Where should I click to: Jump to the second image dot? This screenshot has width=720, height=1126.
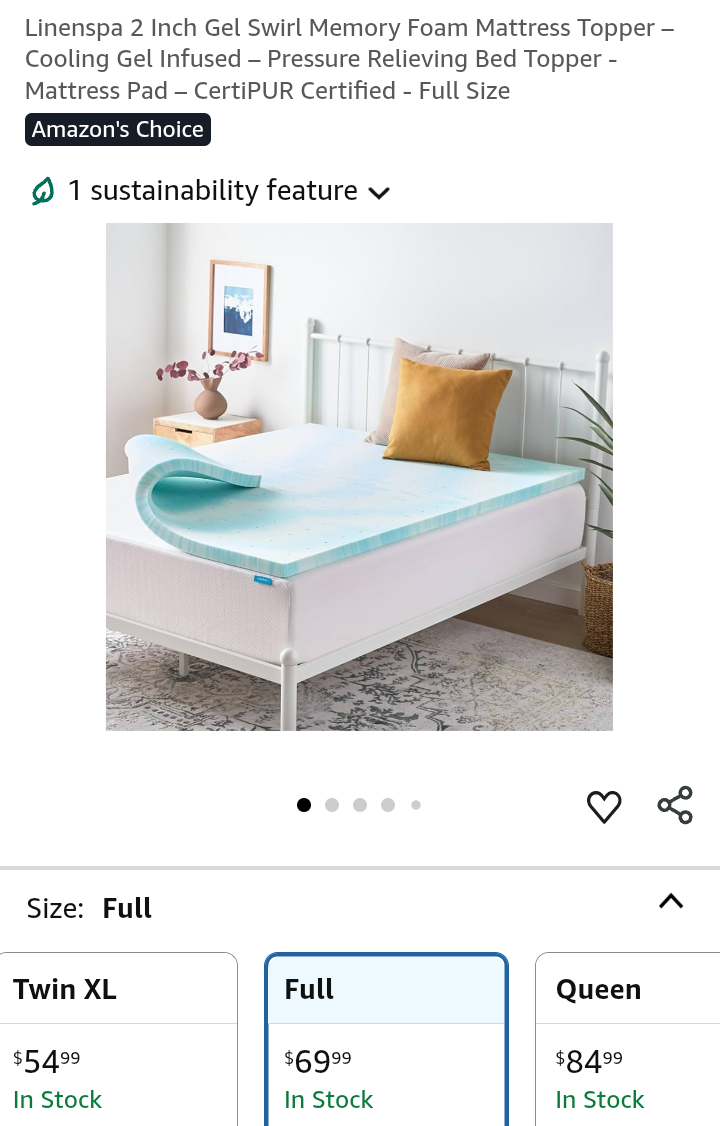(332, 805)
